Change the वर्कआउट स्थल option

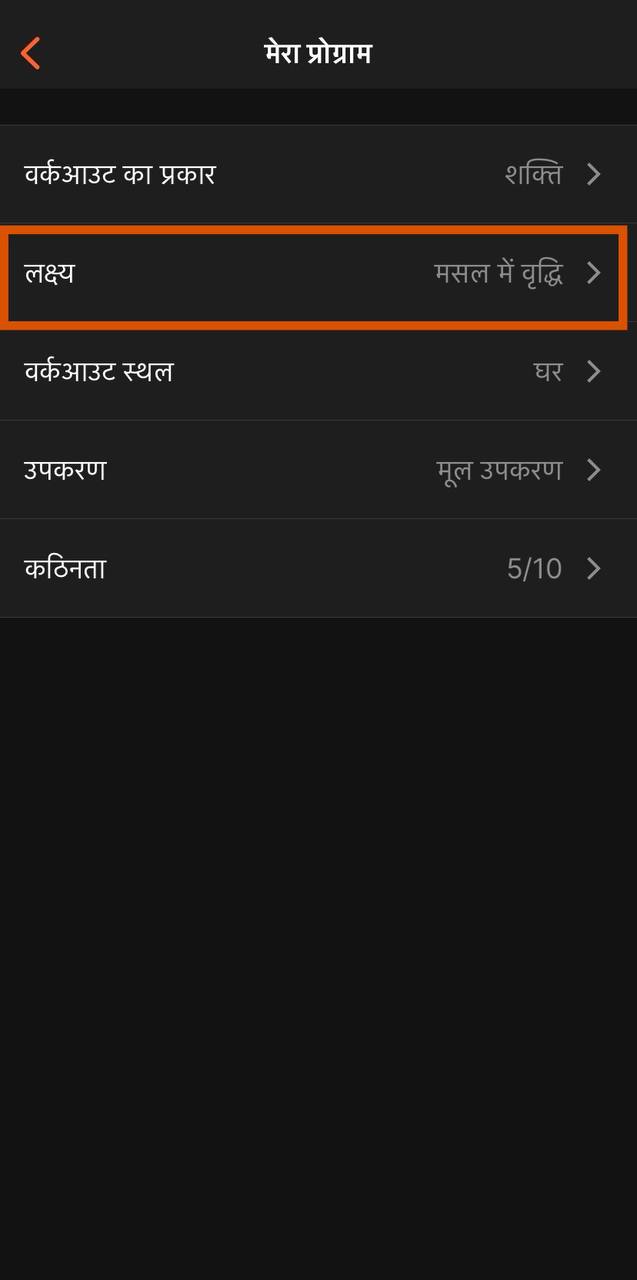318,371
